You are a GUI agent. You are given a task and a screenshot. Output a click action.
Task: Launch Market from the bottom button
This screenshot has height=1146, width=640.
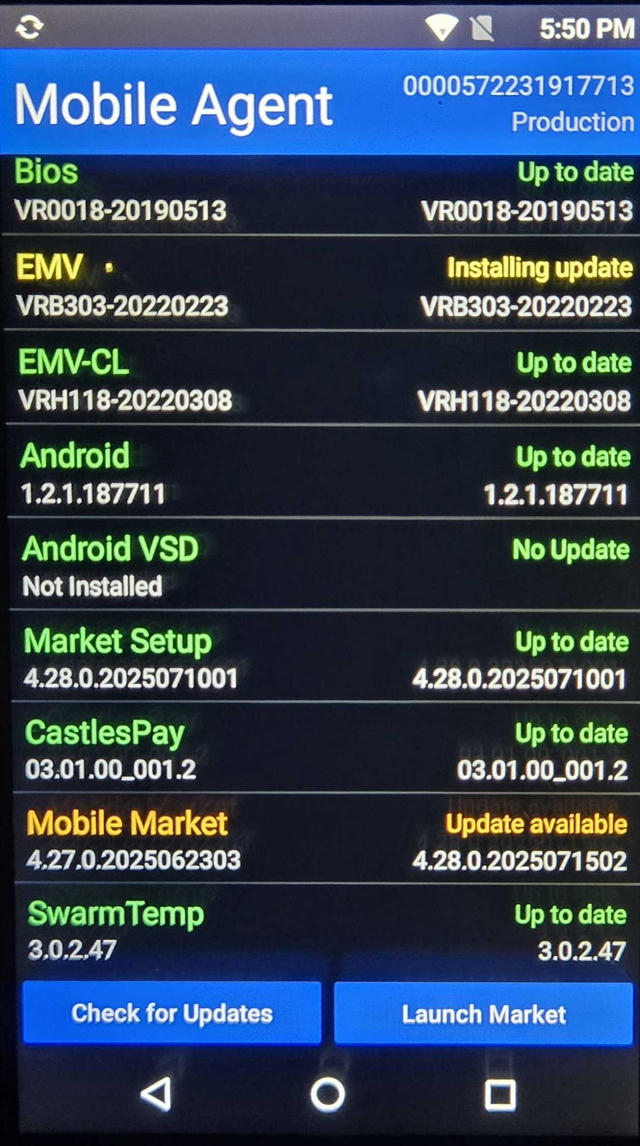[484, 1013]
